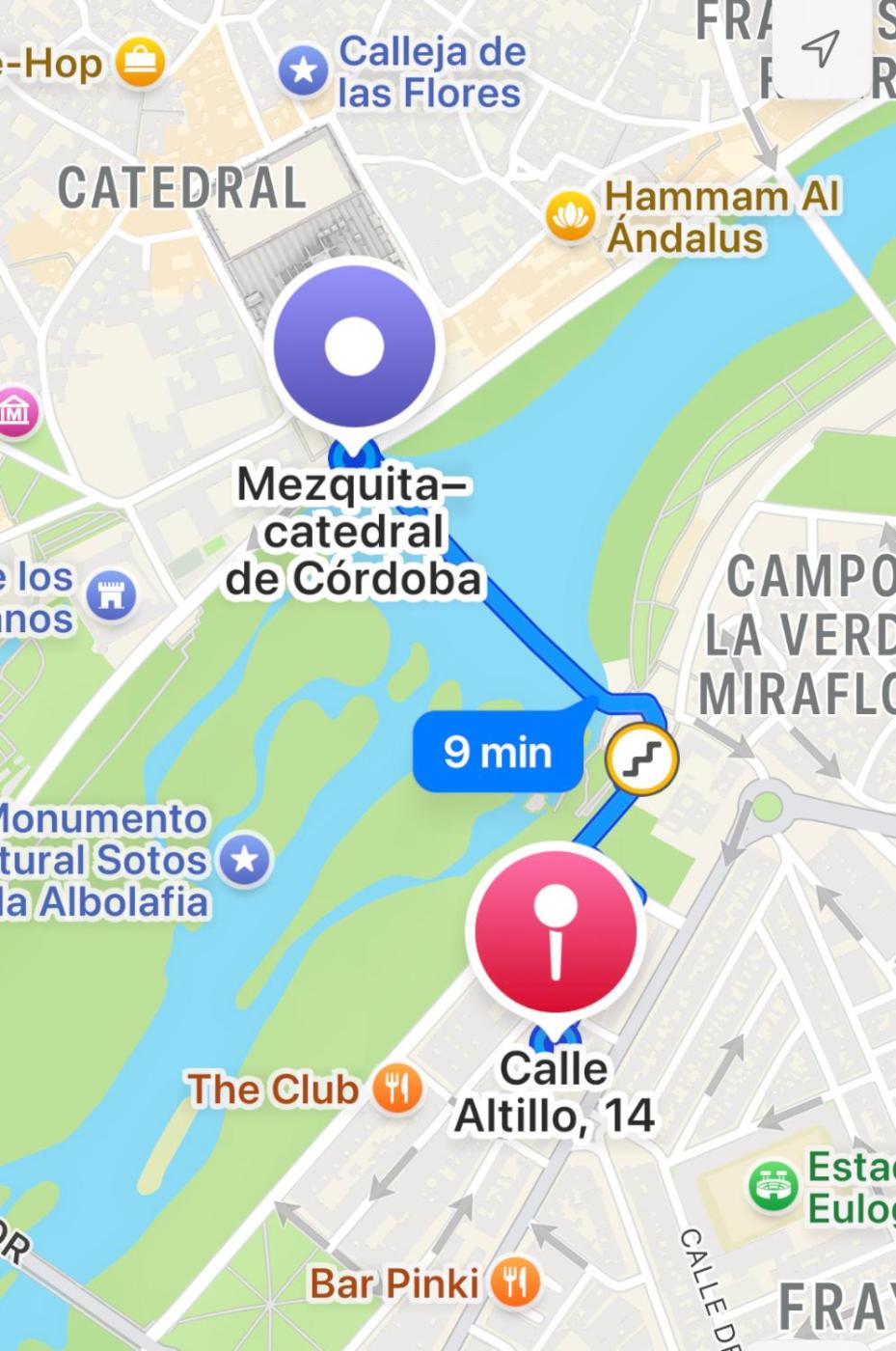Open Hammam Al Ándalus place marker
Image resolution: width=896 pixels, height=1351 pixels.
pyautogui.click(x=570, y=216)
